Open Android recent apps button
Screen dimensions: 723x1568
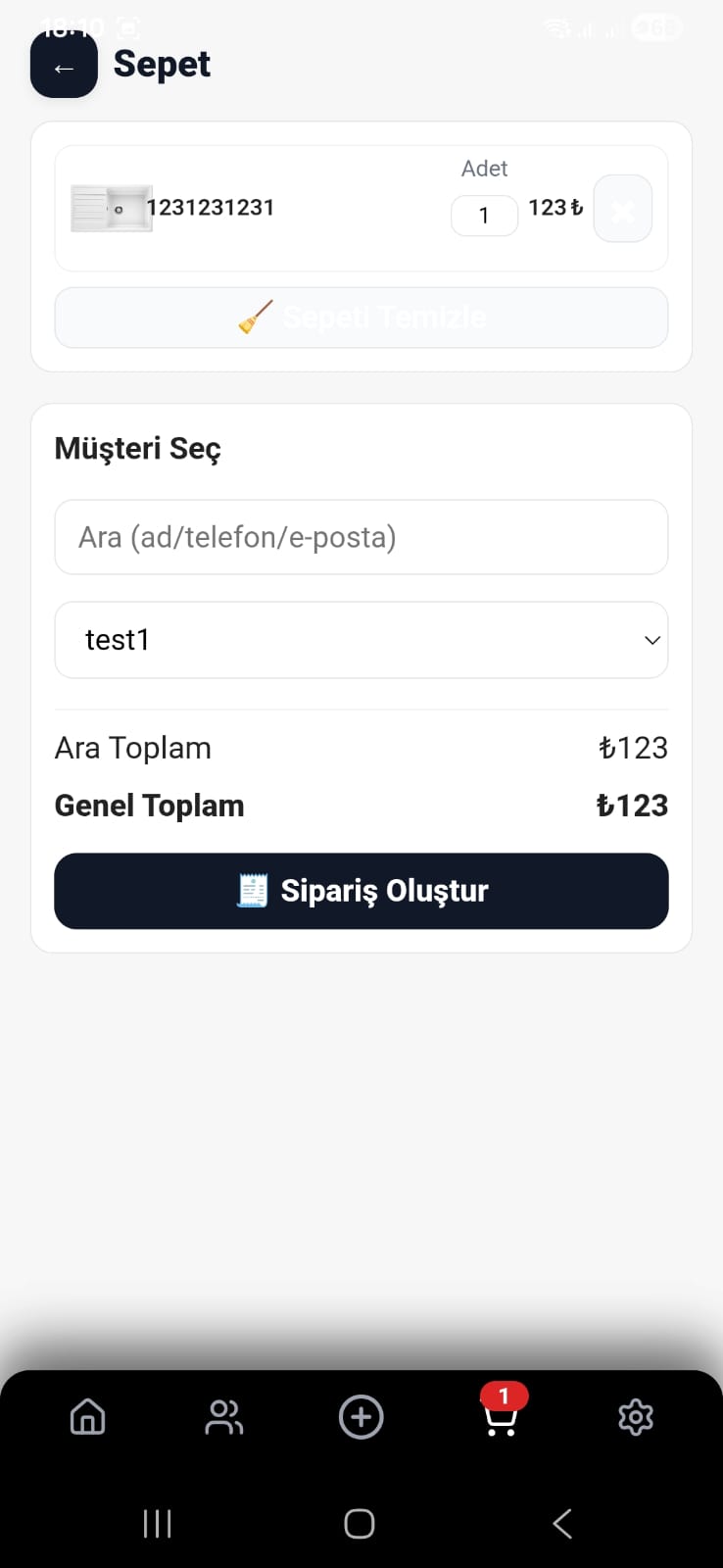click(x=158, y=1523)
